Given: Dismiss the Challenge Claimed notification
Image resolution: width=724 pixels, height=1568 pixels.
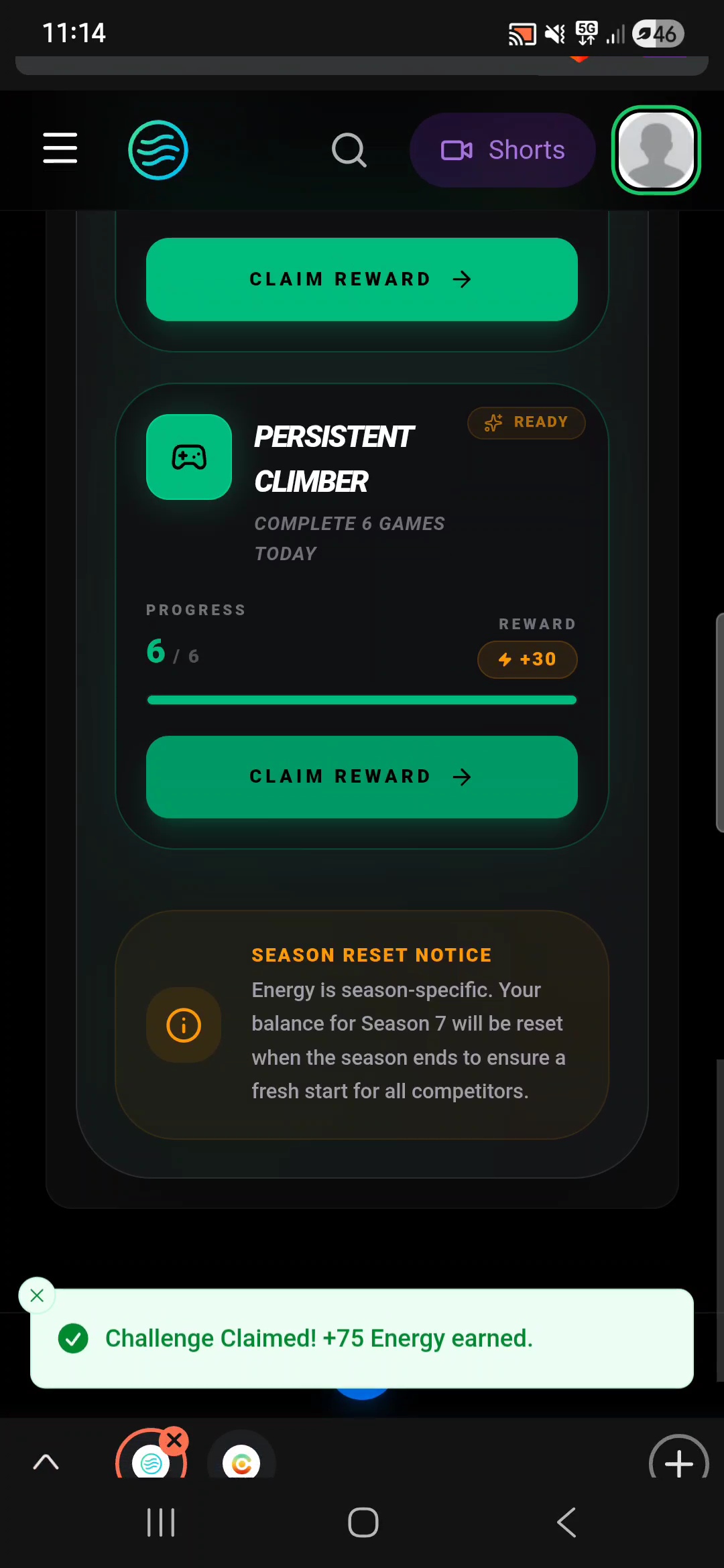Looking at the screenshot, I should point(37,1295).
